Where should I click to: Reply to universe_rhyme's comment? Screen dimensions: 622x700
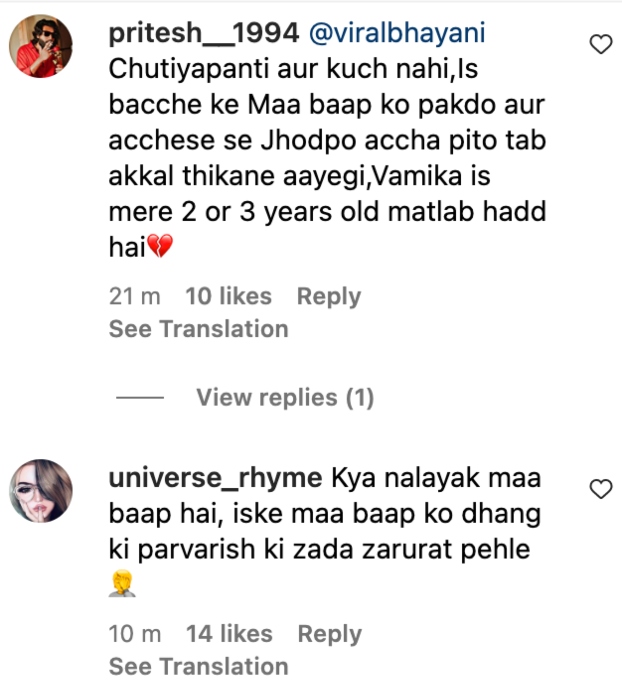[x=328, y=634]
